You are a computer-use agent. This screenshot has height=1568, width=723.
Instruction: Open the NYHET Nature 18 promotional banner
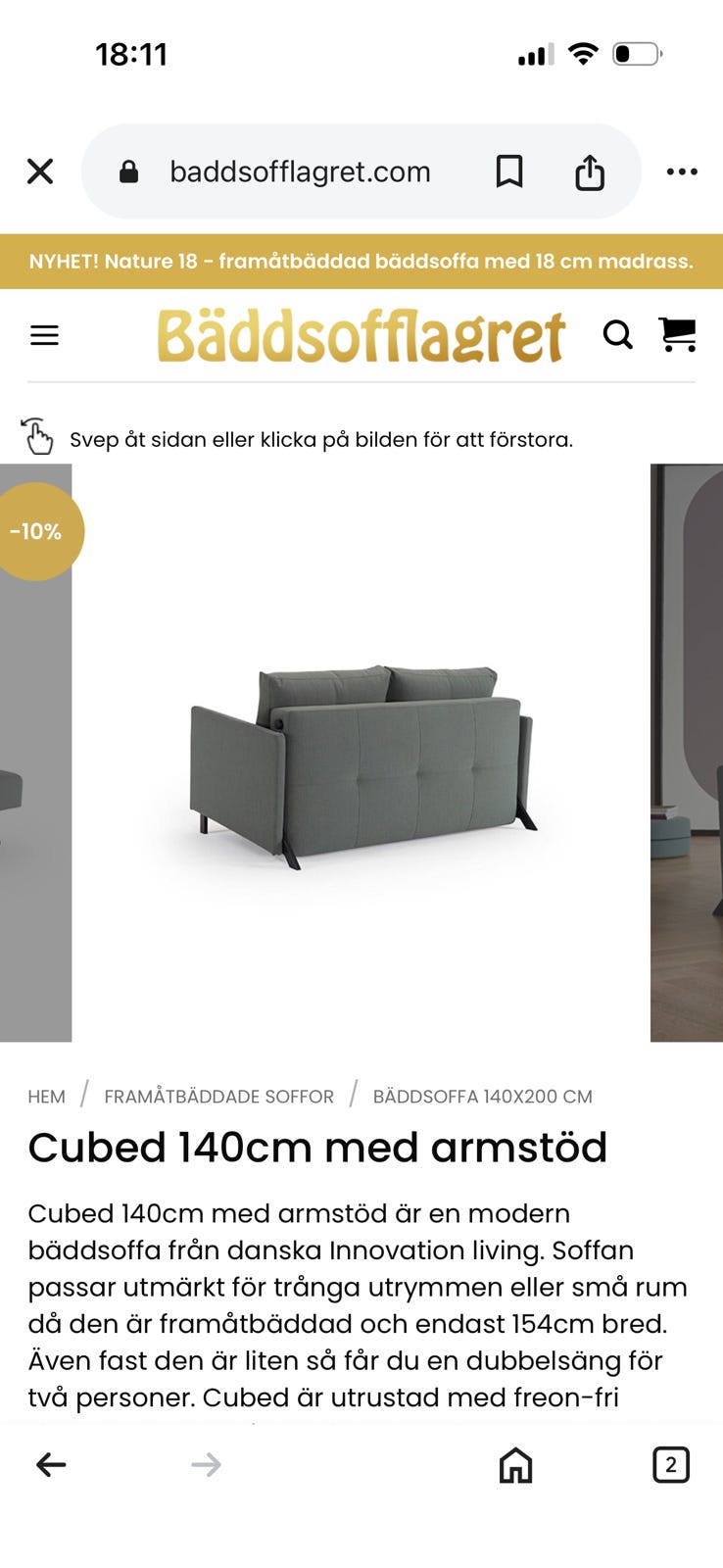[x=361, y=262]
